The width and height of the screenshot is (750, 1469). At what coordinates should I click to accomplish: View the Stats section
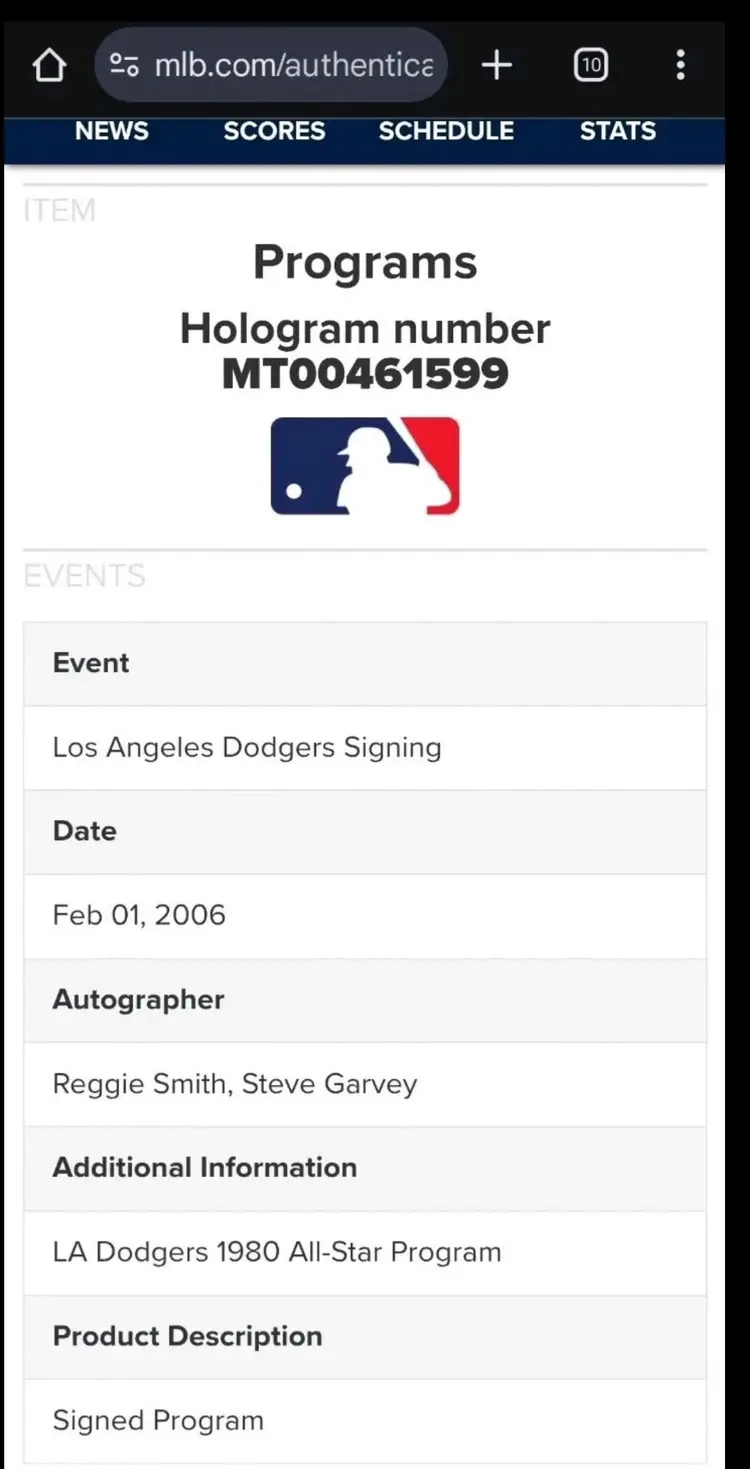[618, 131]
